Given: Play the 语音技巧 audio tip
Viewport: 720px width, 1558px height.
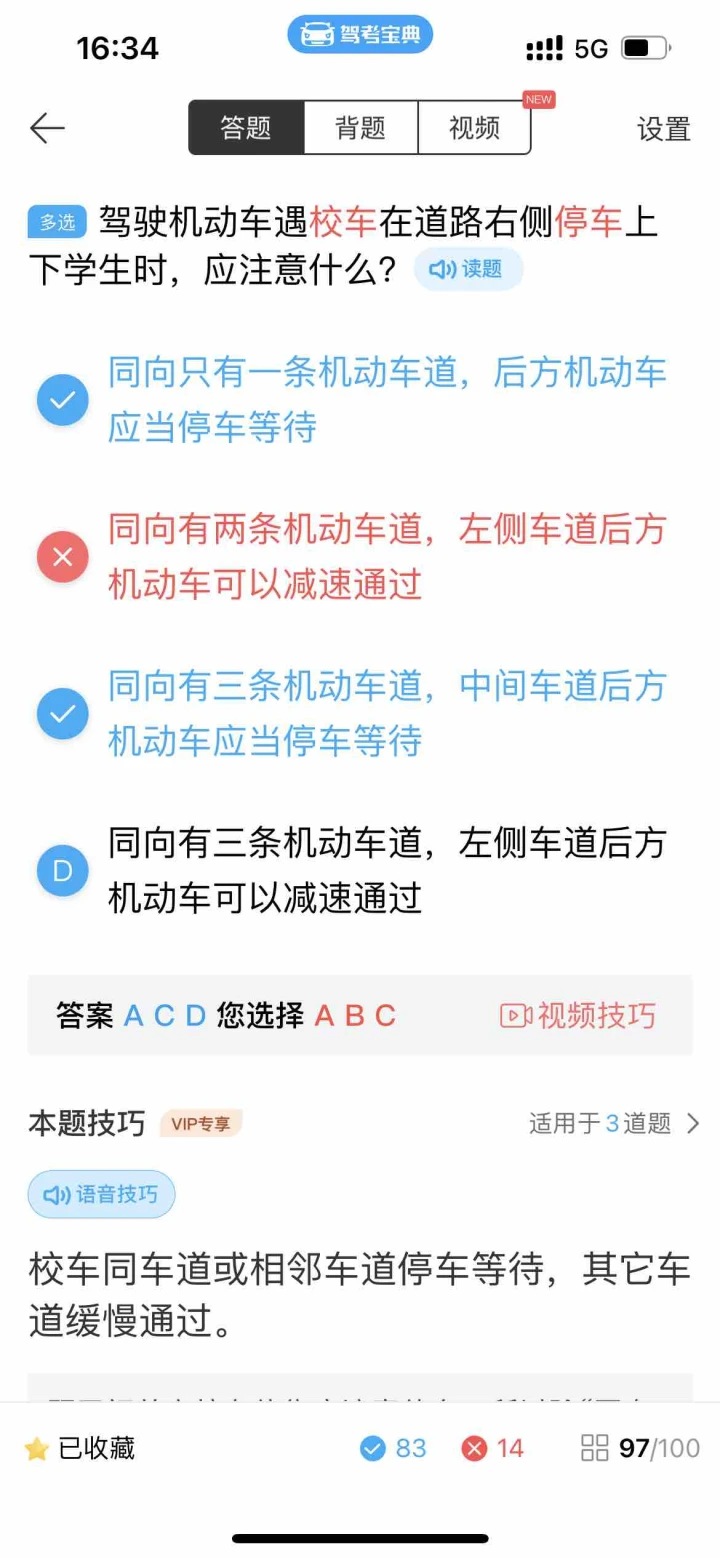Looking at the screenshot, I should [101, 1194].
